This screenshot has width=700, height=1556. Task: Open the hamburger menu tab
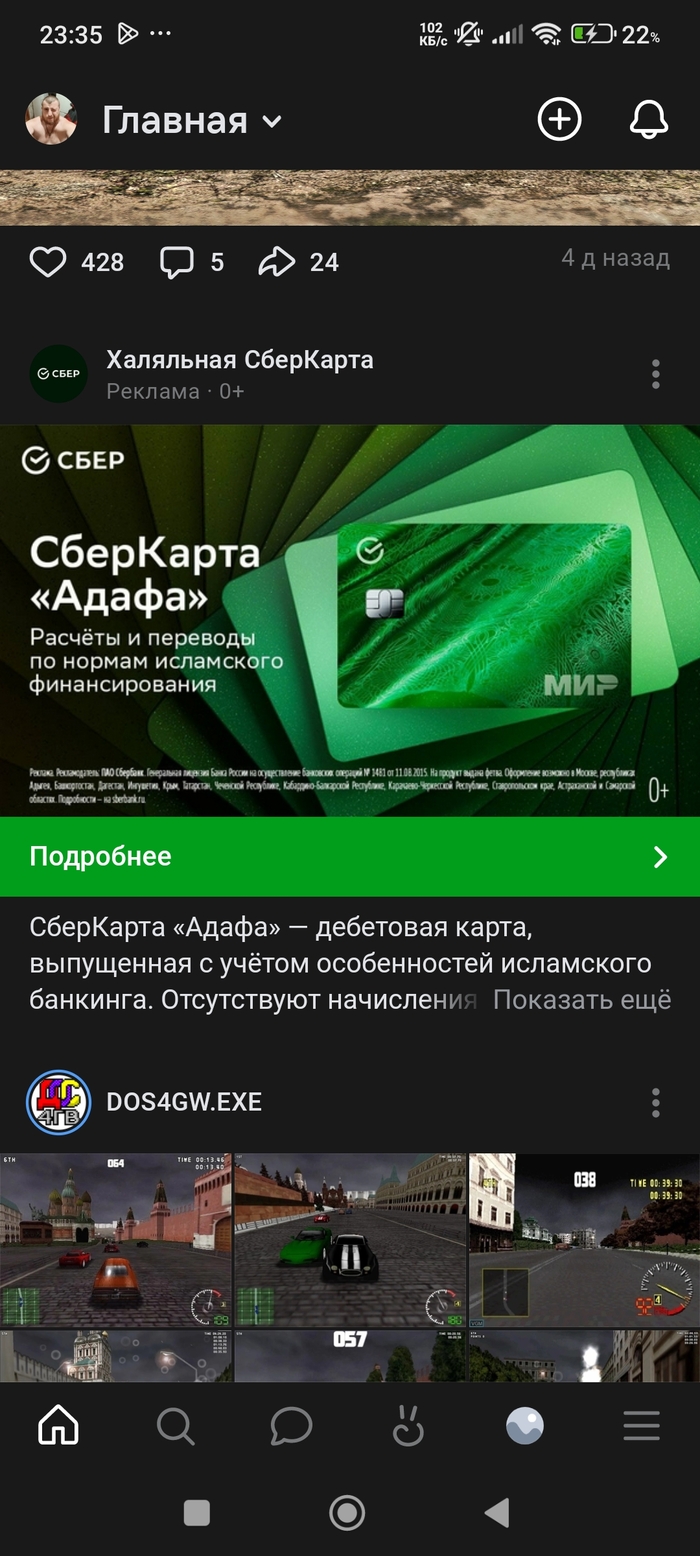tap(641, 1426)
